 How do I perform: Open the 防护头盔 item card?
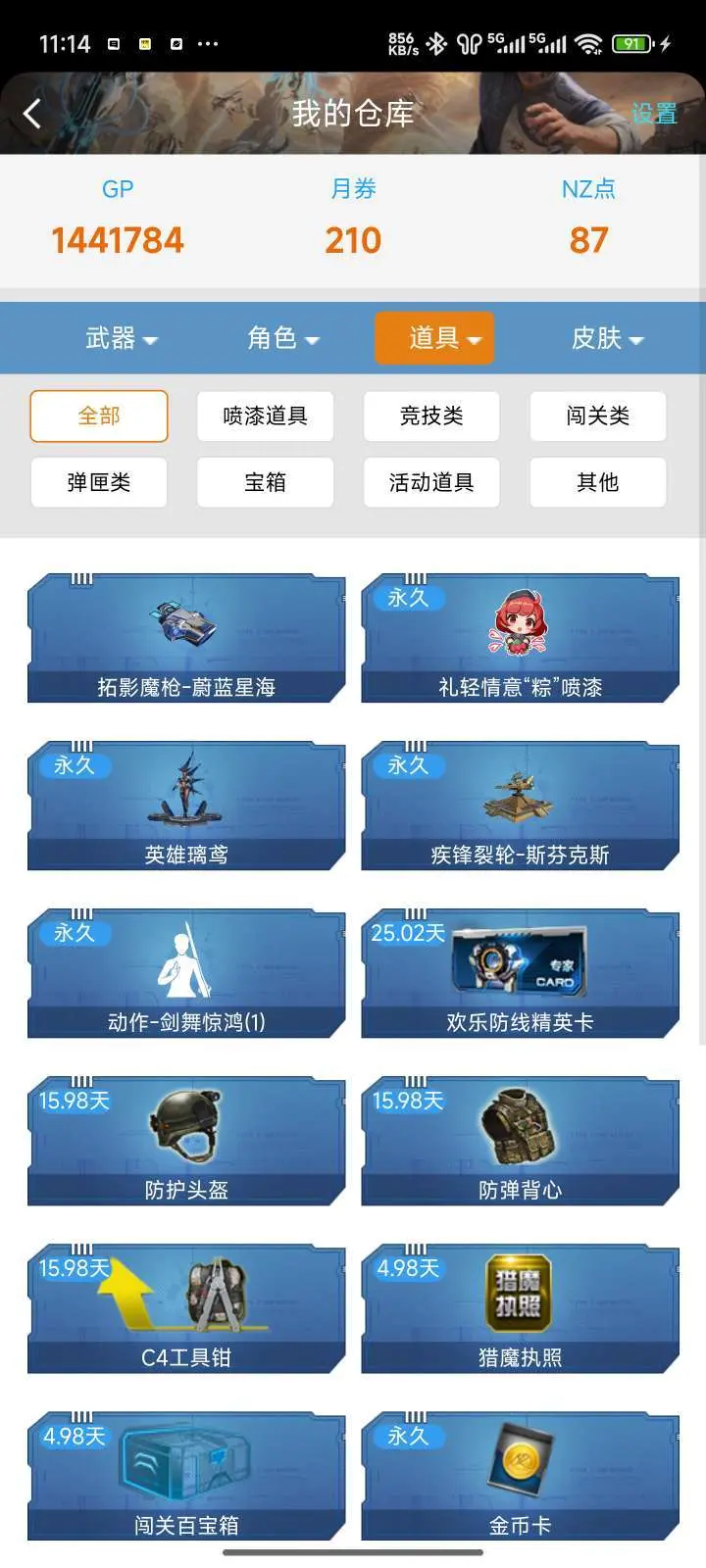click(x=186, y=1142)
